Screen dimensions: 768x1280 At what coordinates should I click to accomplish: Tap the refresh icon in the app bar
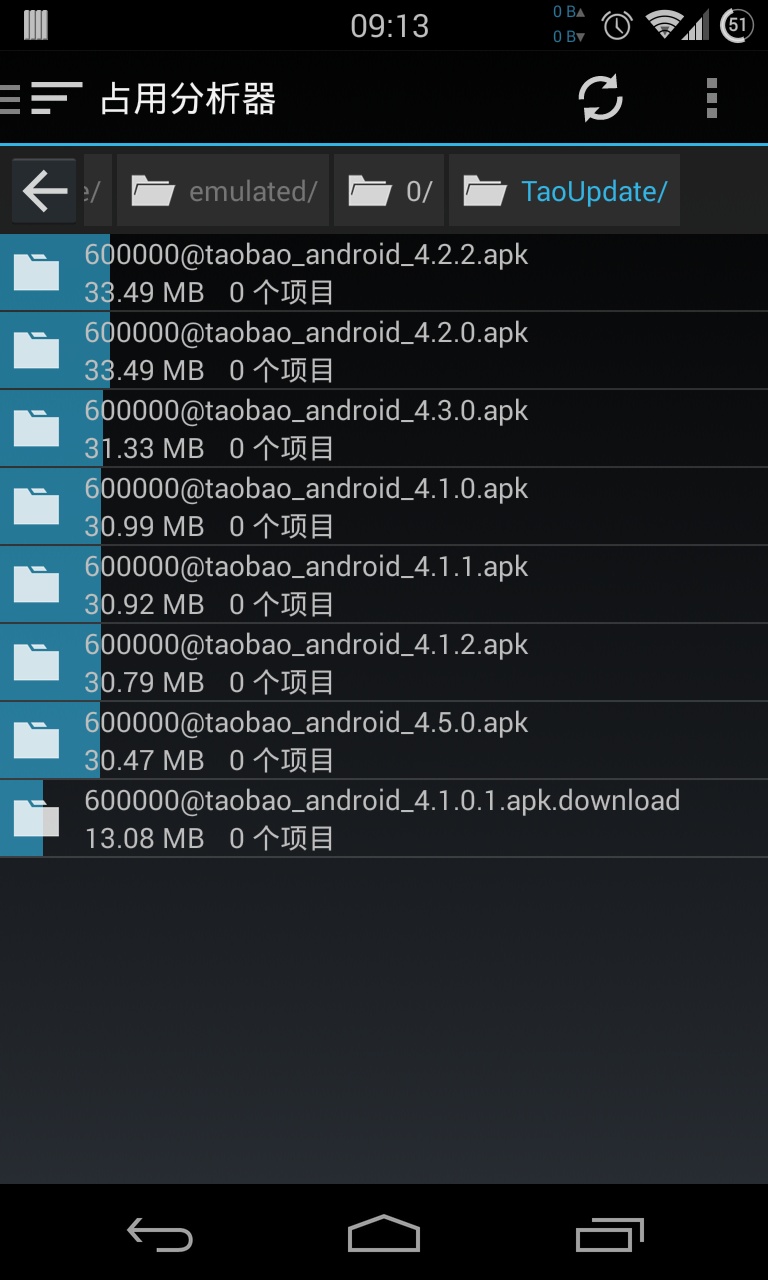(x=600, y=98)
